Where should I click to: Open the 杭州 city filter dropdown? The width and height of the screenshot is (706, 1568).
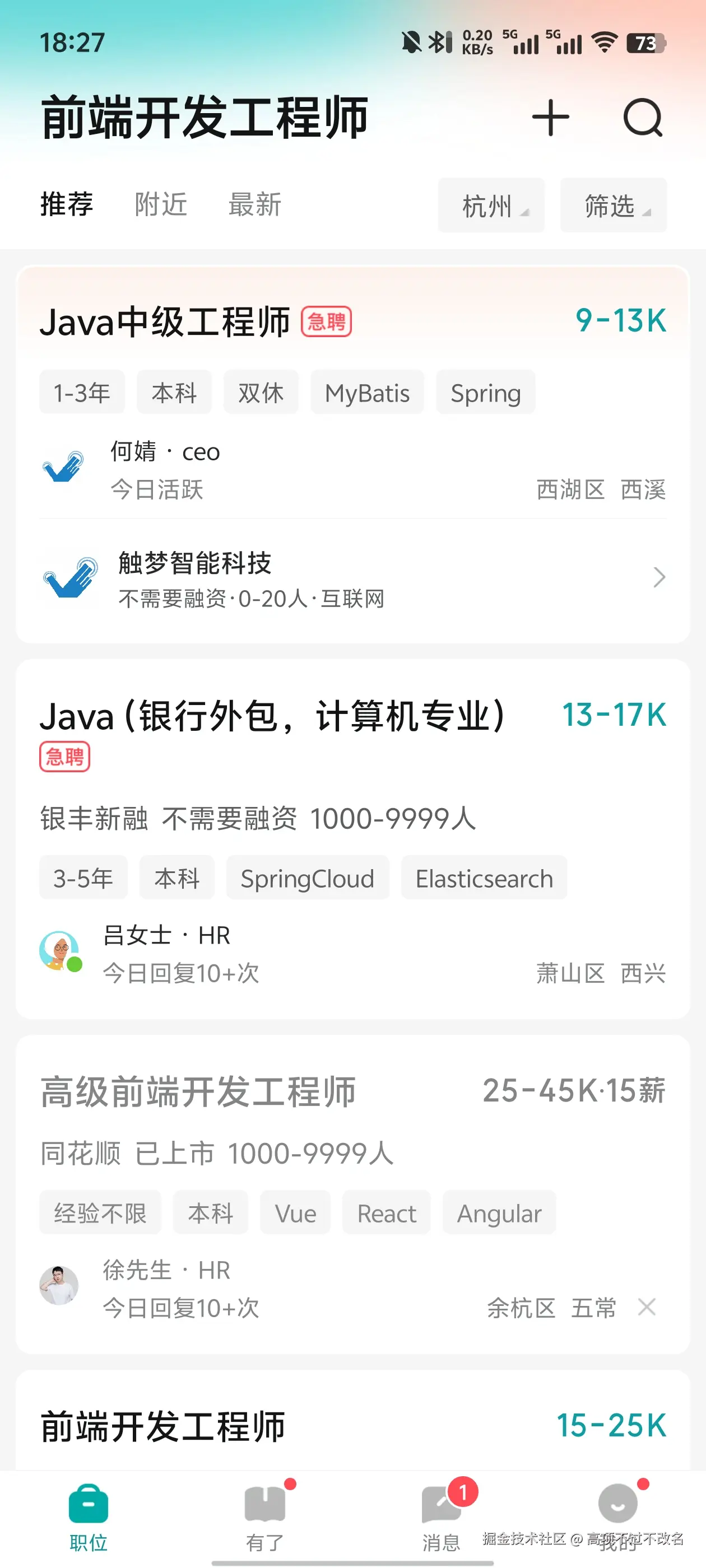(490, 206)
